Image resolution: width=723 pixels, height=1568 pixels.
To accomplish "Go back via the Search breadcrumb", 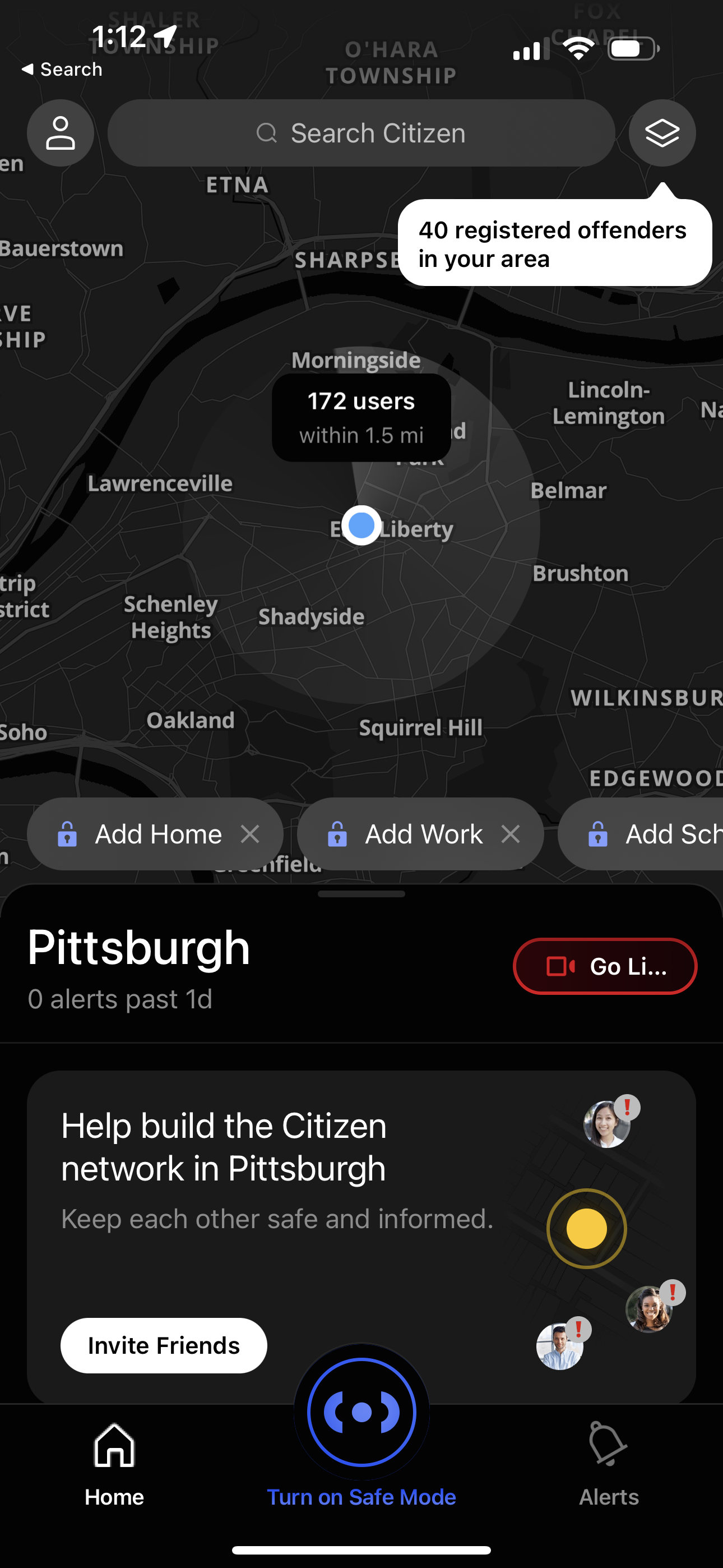I will [62, 69].
